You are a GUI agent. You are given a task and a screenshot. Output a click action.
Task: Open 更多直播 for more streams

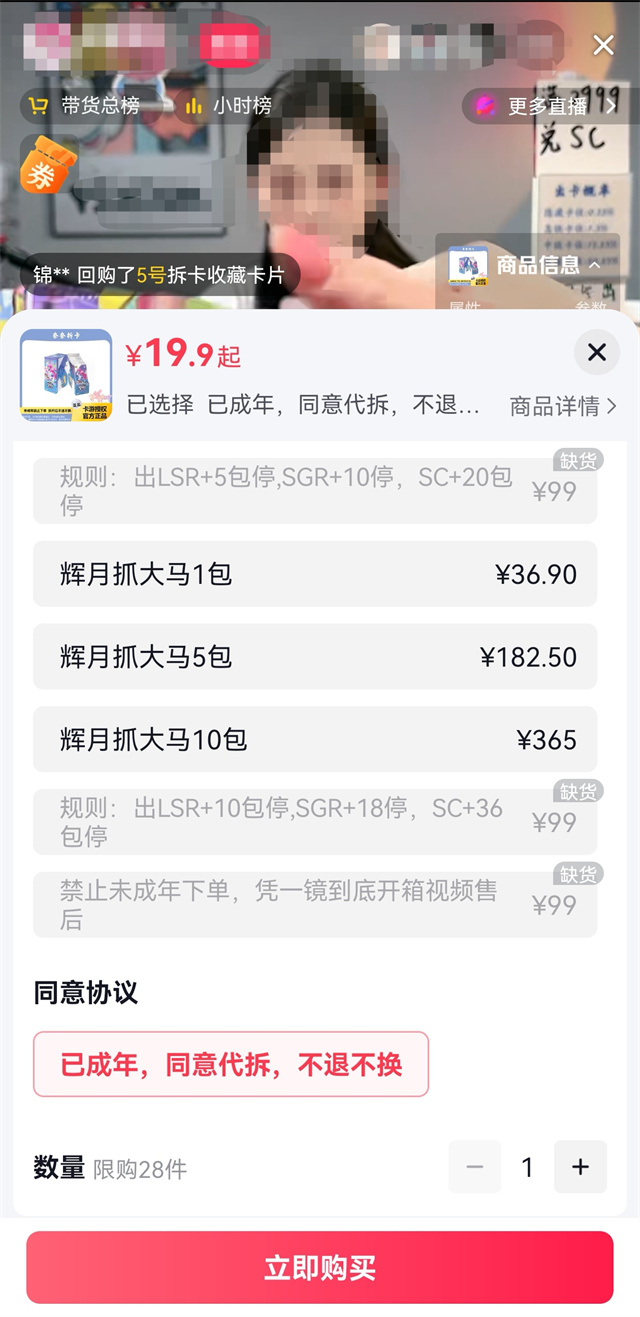coord(544,106)
